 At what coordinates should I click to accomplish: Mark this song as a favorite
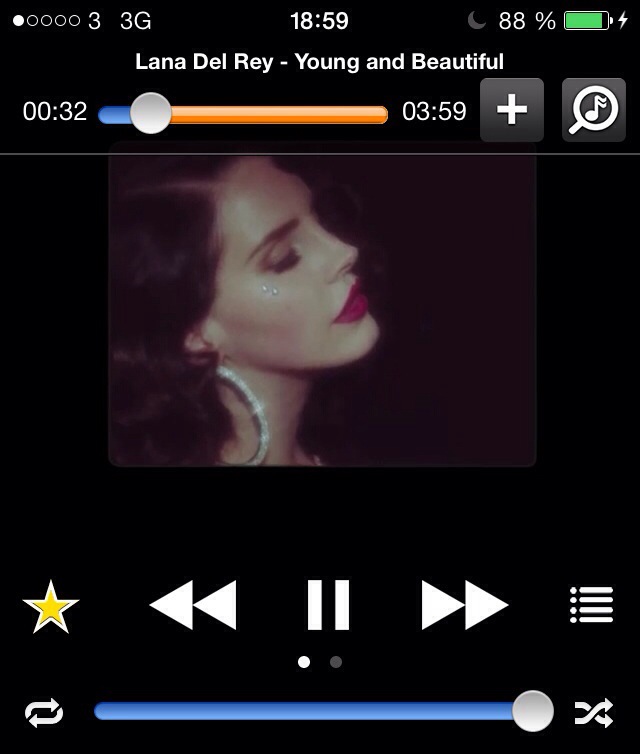50,608
